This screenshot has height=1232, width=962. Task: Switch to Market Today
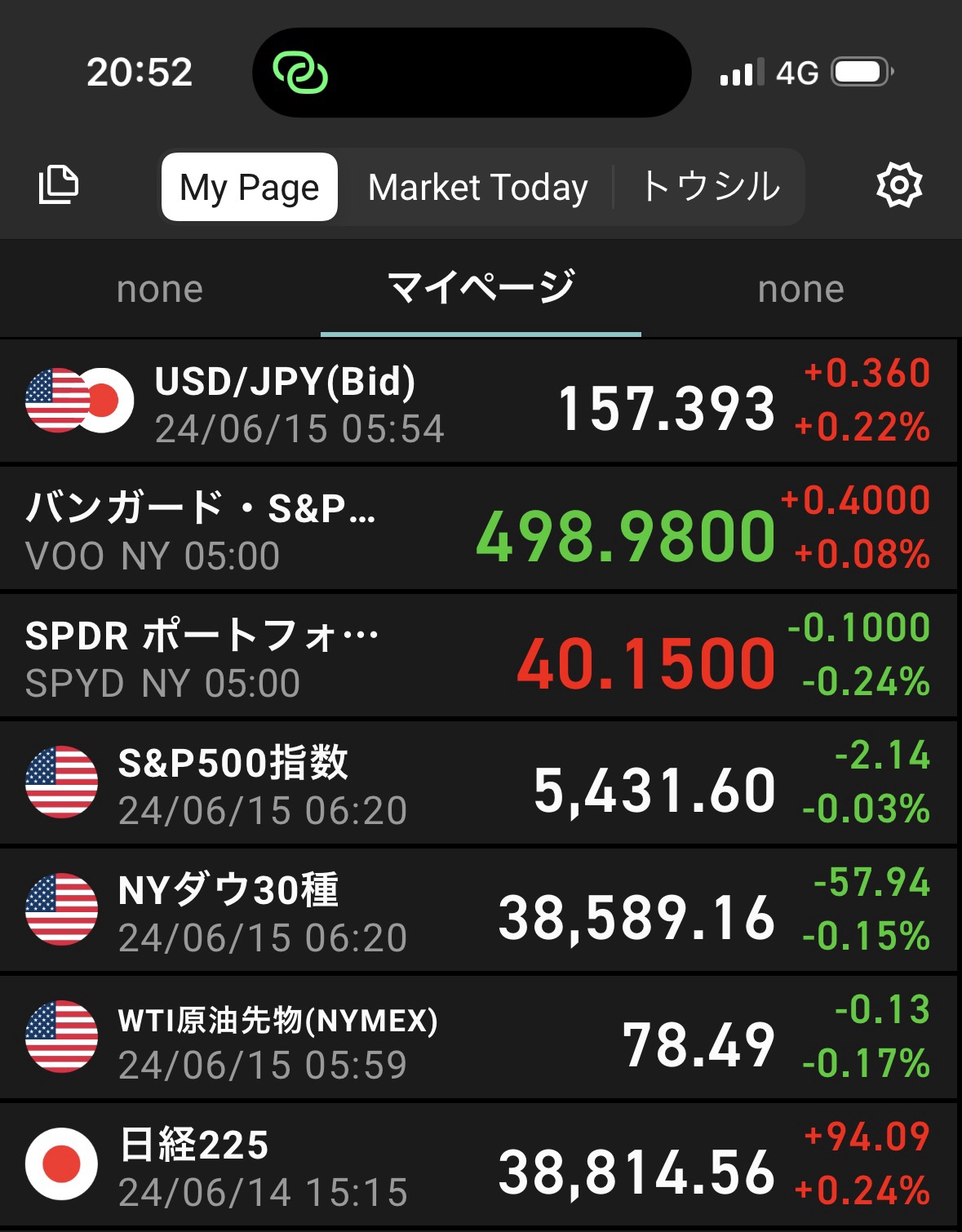click(477, 187)
